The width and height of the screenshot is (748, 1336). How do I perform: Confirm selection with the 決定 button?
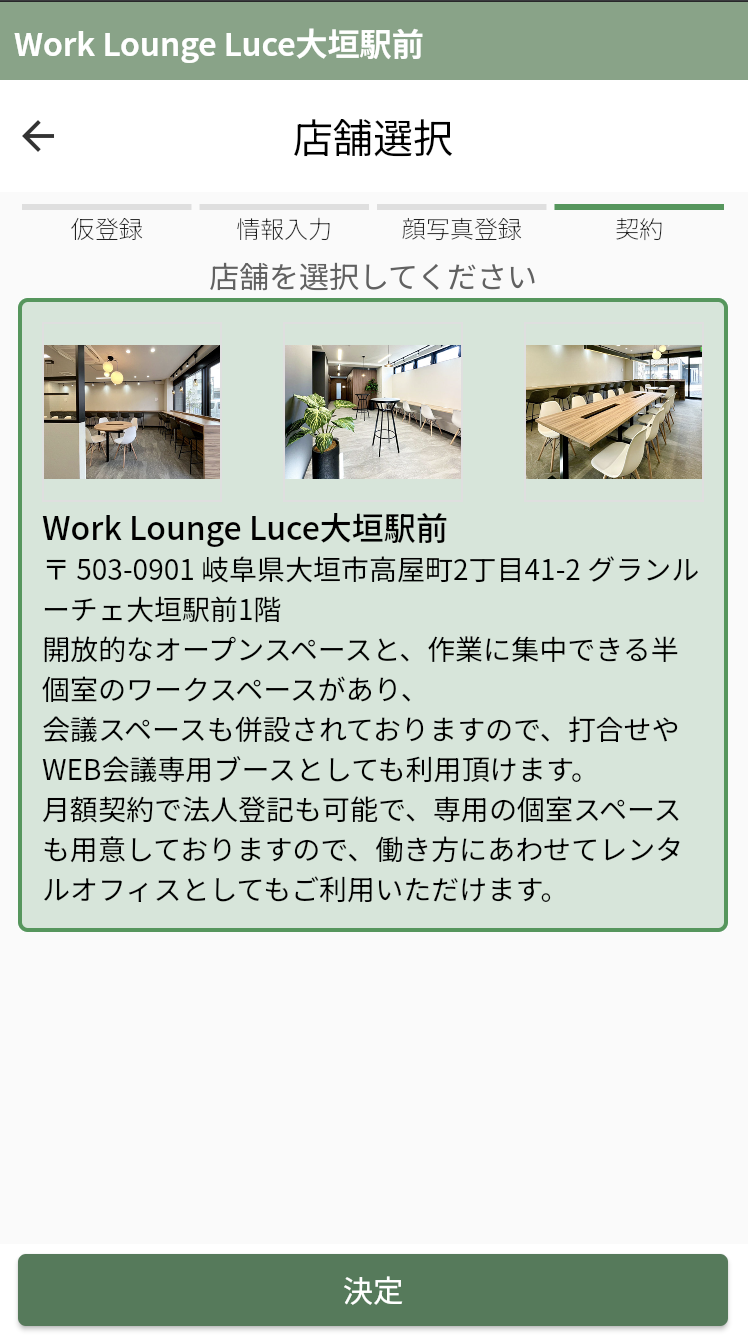click(x=372, y=1290)
